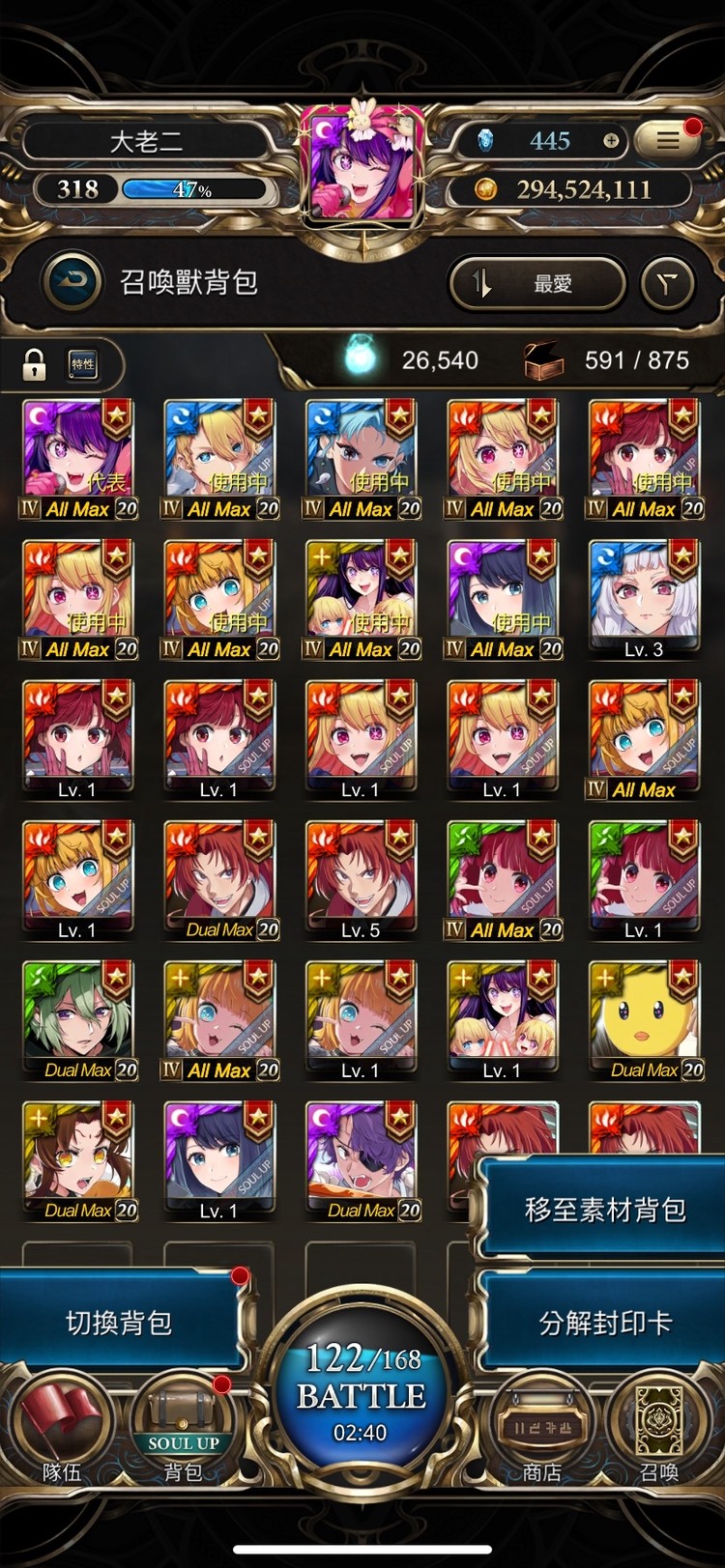
Task: Go back from the 召喚獸背包 screen
Action: pos(72,282)
